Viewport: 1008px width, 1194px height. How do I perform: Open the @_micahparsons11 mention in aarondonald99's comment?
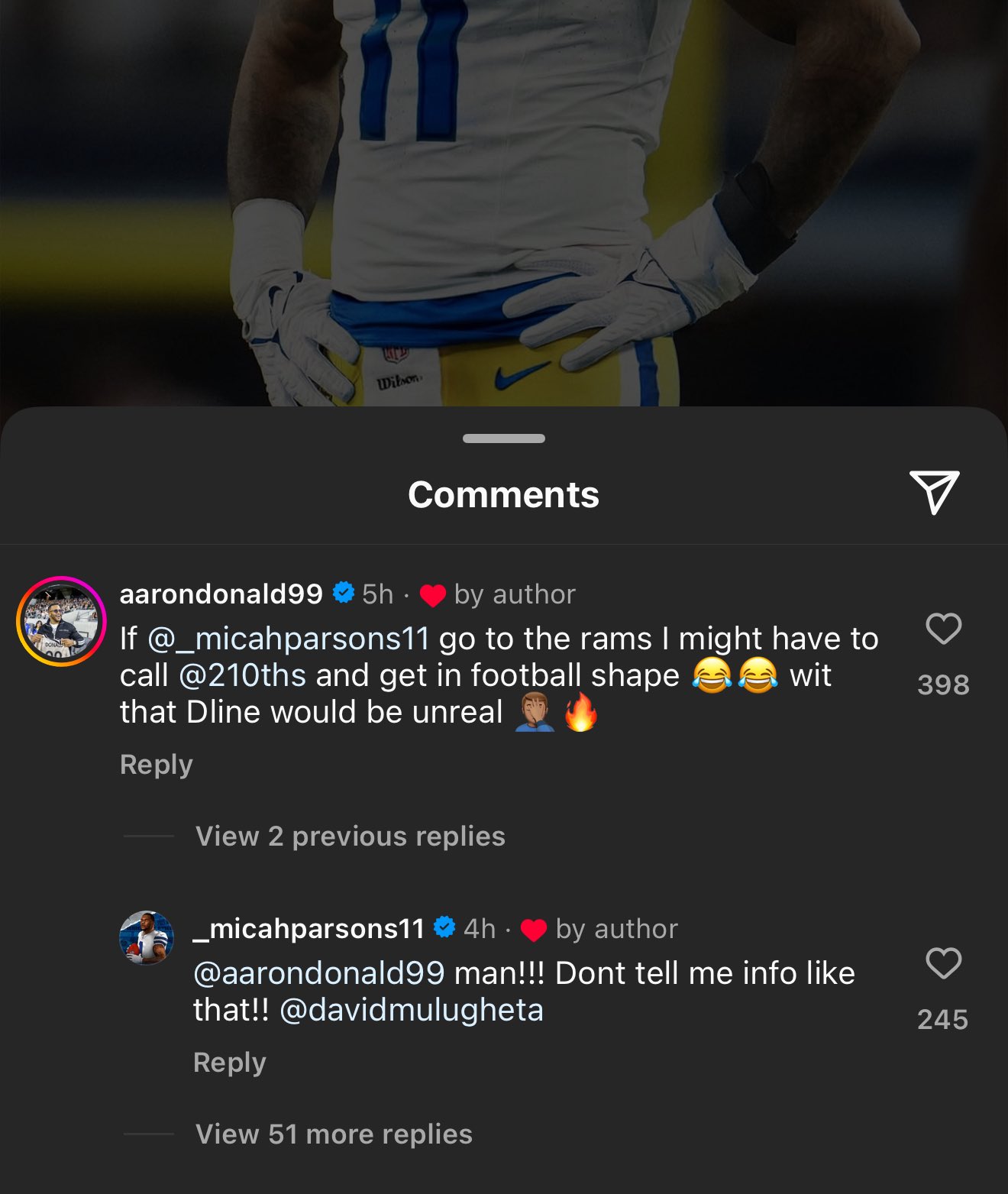(x=288, y=639)
